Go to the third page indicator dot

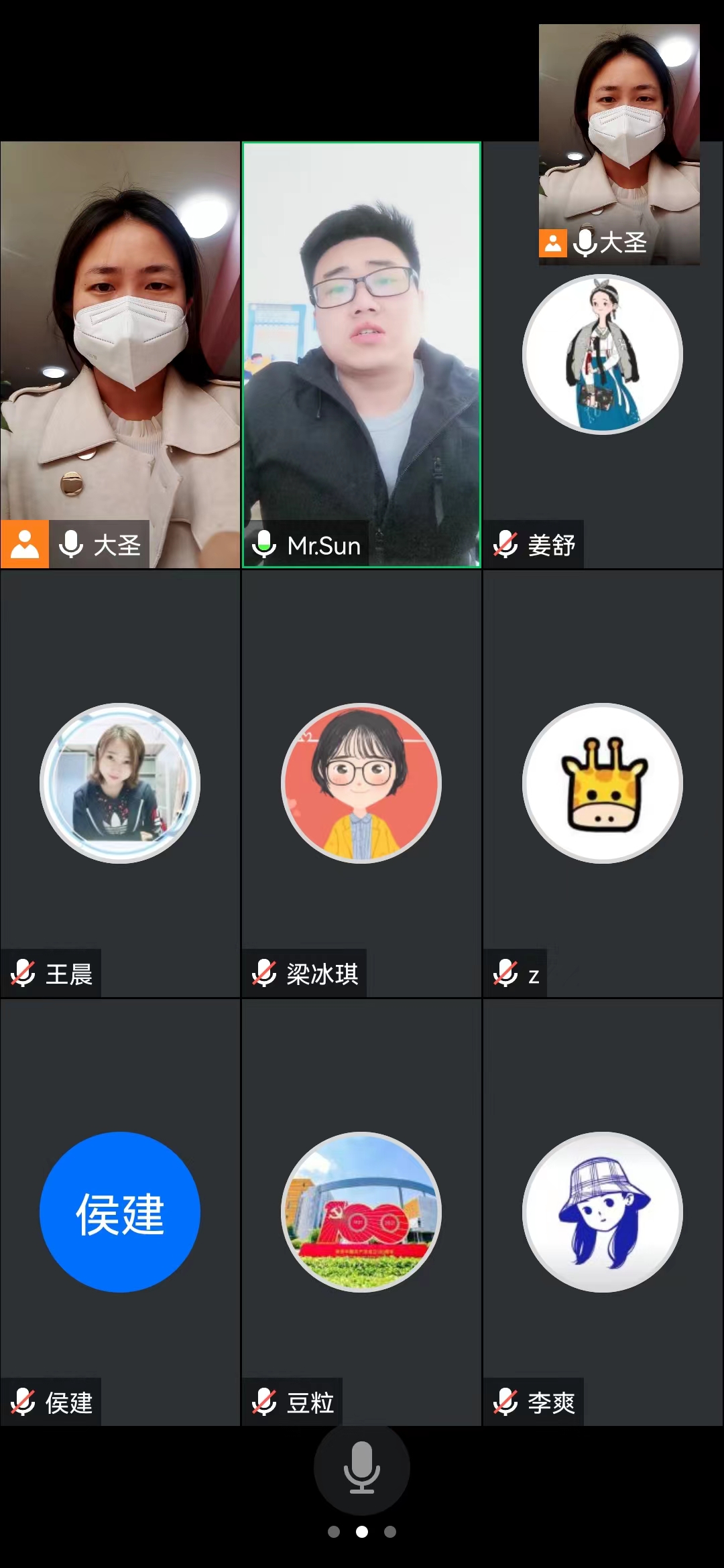coord(390,1532)
